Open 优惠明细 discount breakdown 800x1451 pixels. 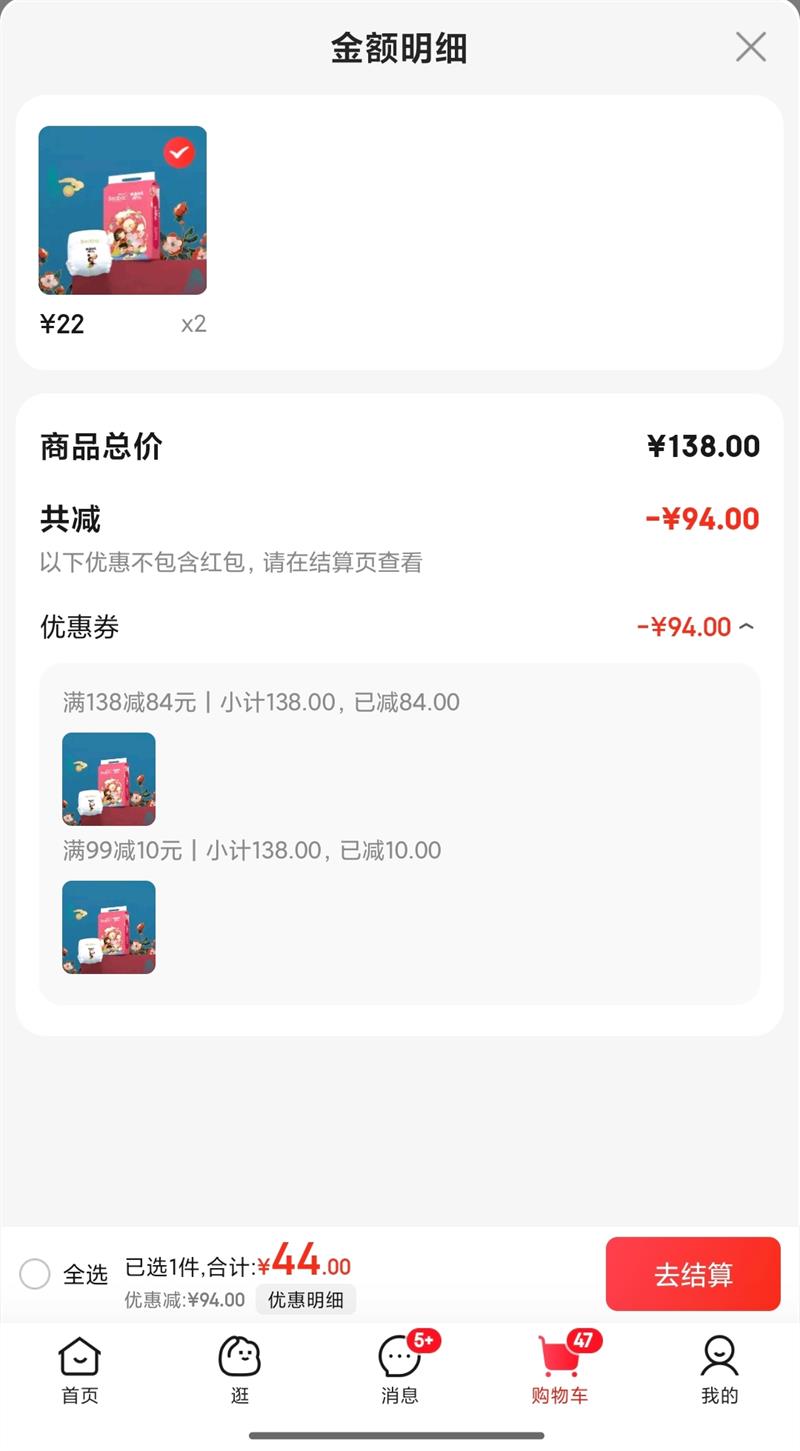pyautogui.click(x=305, y=1300)
